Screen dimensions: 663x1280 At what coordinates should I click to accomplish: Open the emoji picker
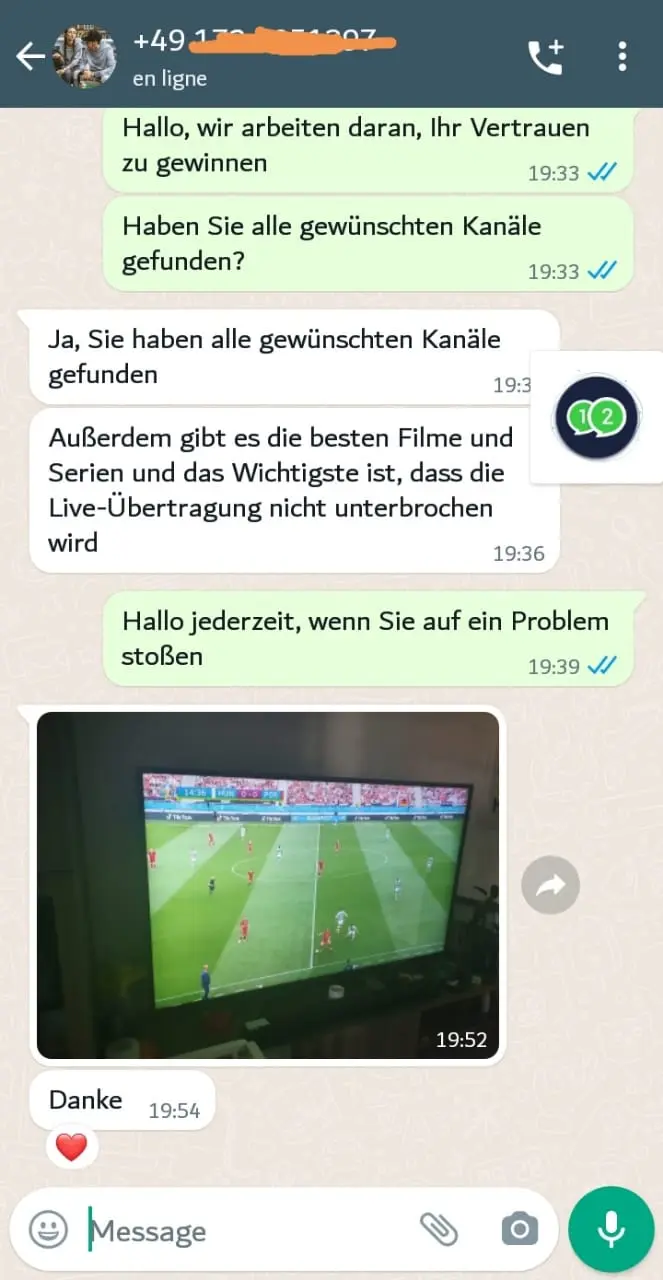tap(48, 1229)
